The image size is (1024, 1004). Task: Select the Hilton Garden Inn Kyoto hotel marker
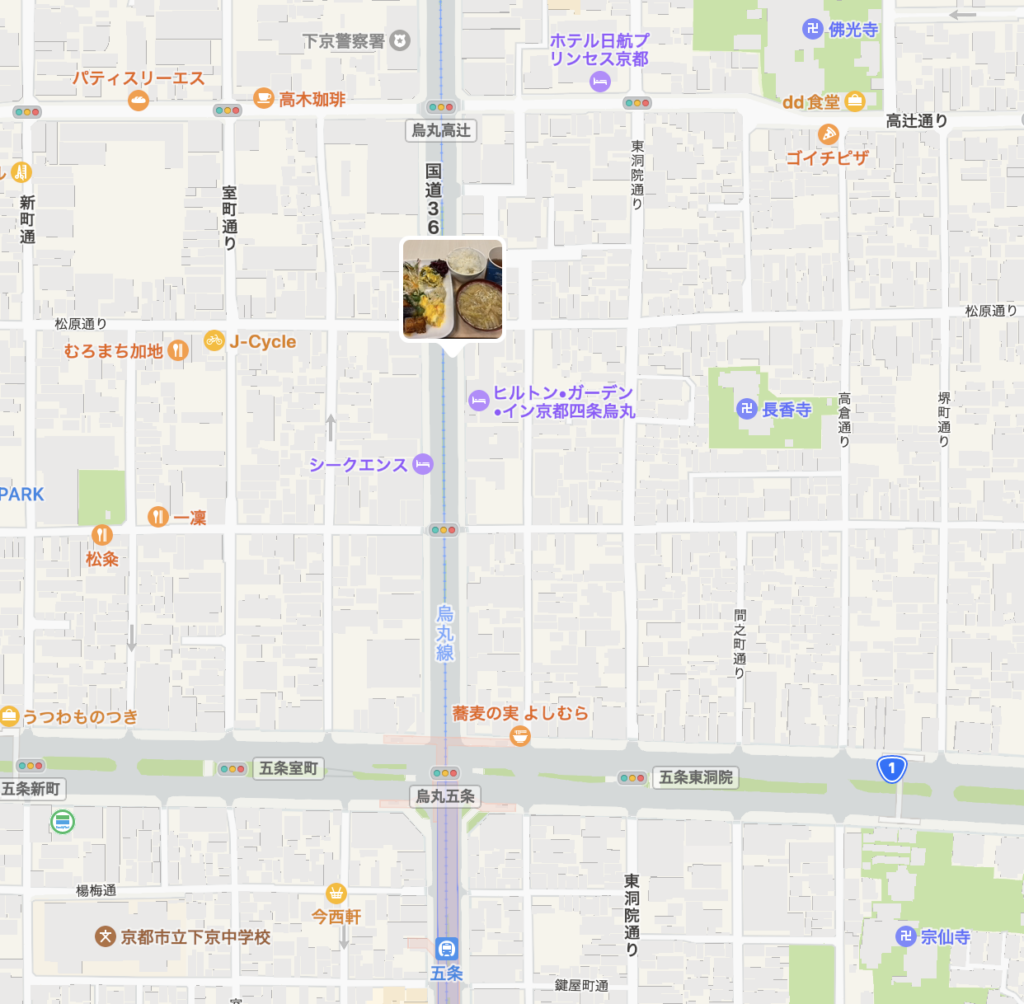[479, 401]
